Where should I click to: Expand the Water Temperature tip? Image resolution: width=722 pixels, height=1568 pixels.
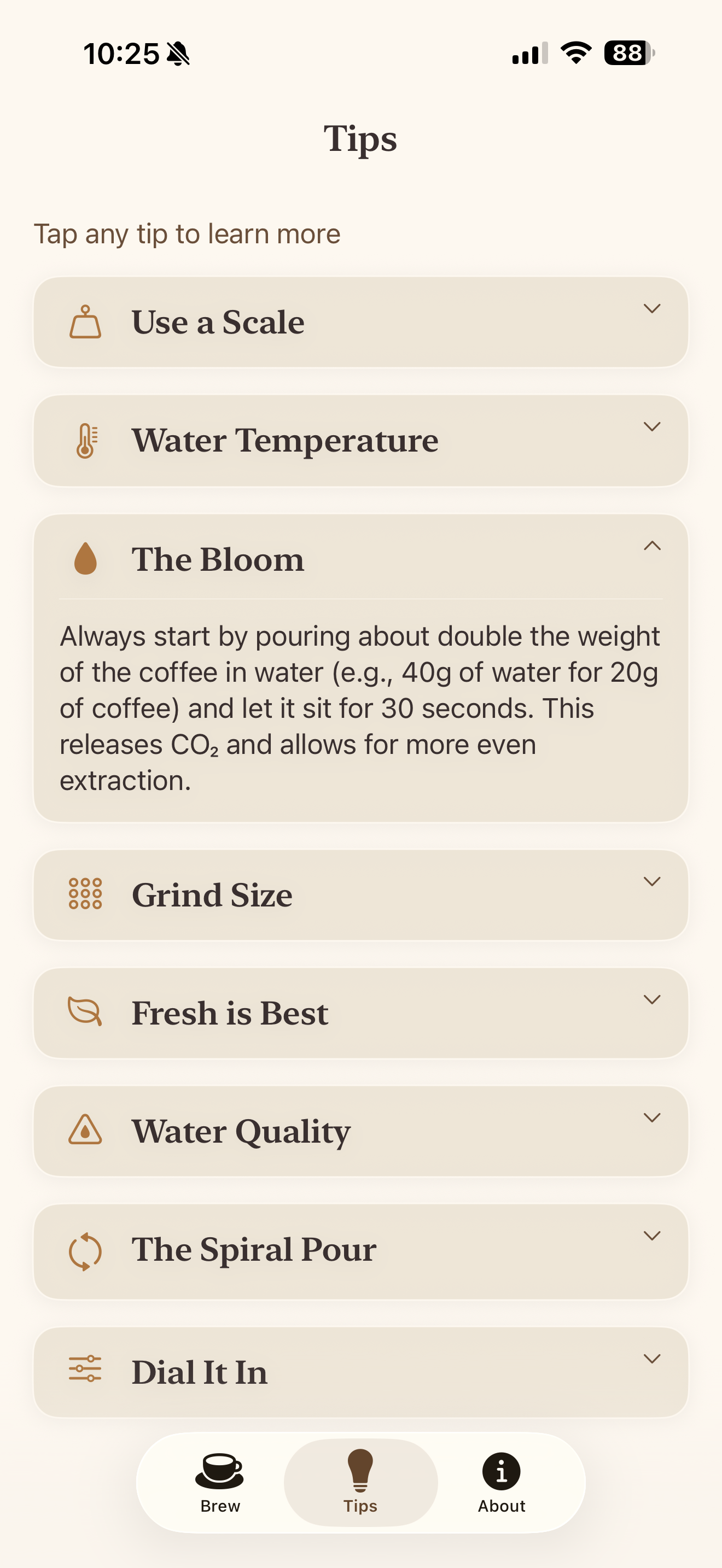360,440
